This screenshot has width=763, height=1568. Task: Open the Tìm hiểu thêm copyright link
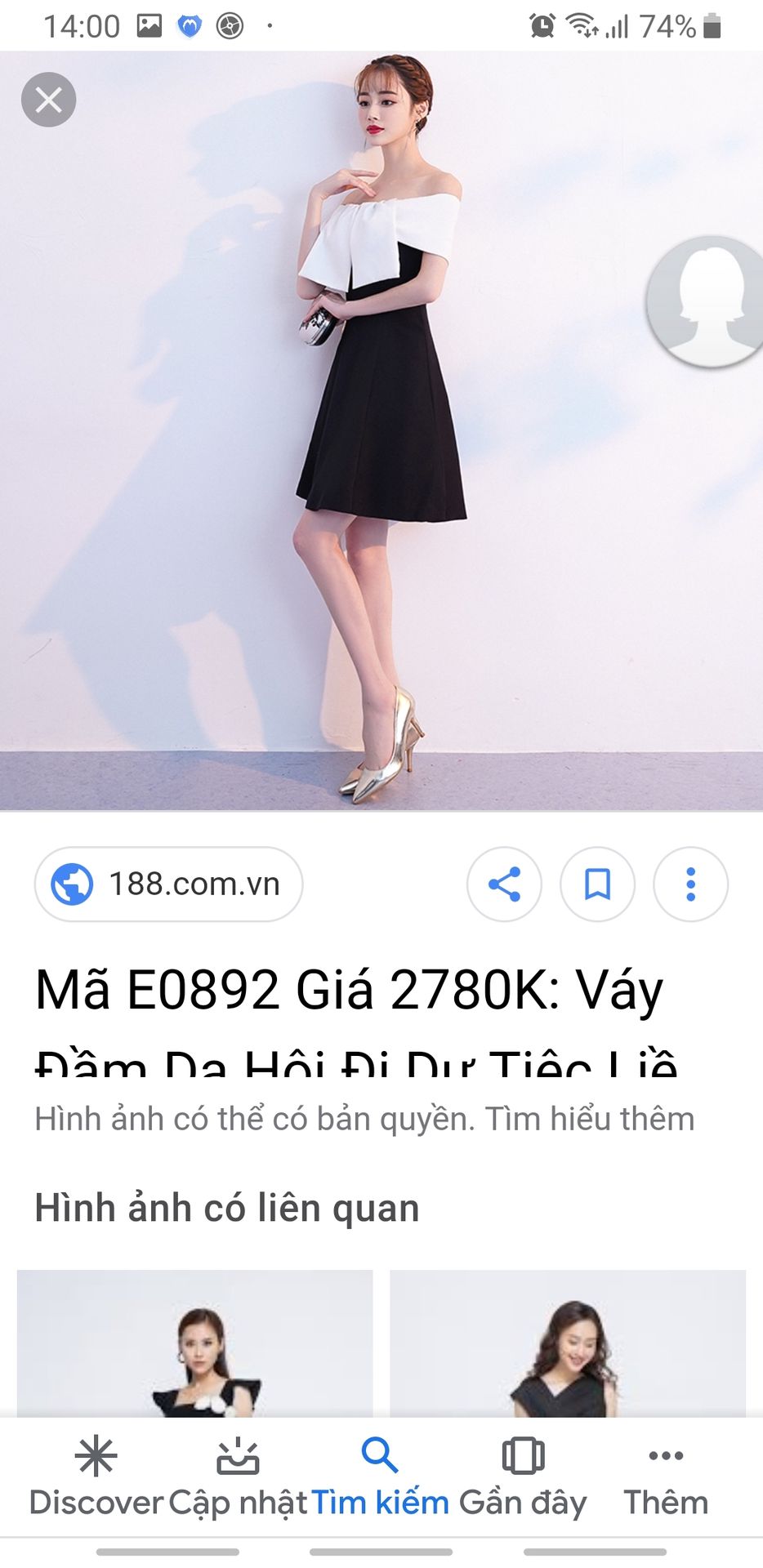pos(590,1119)
